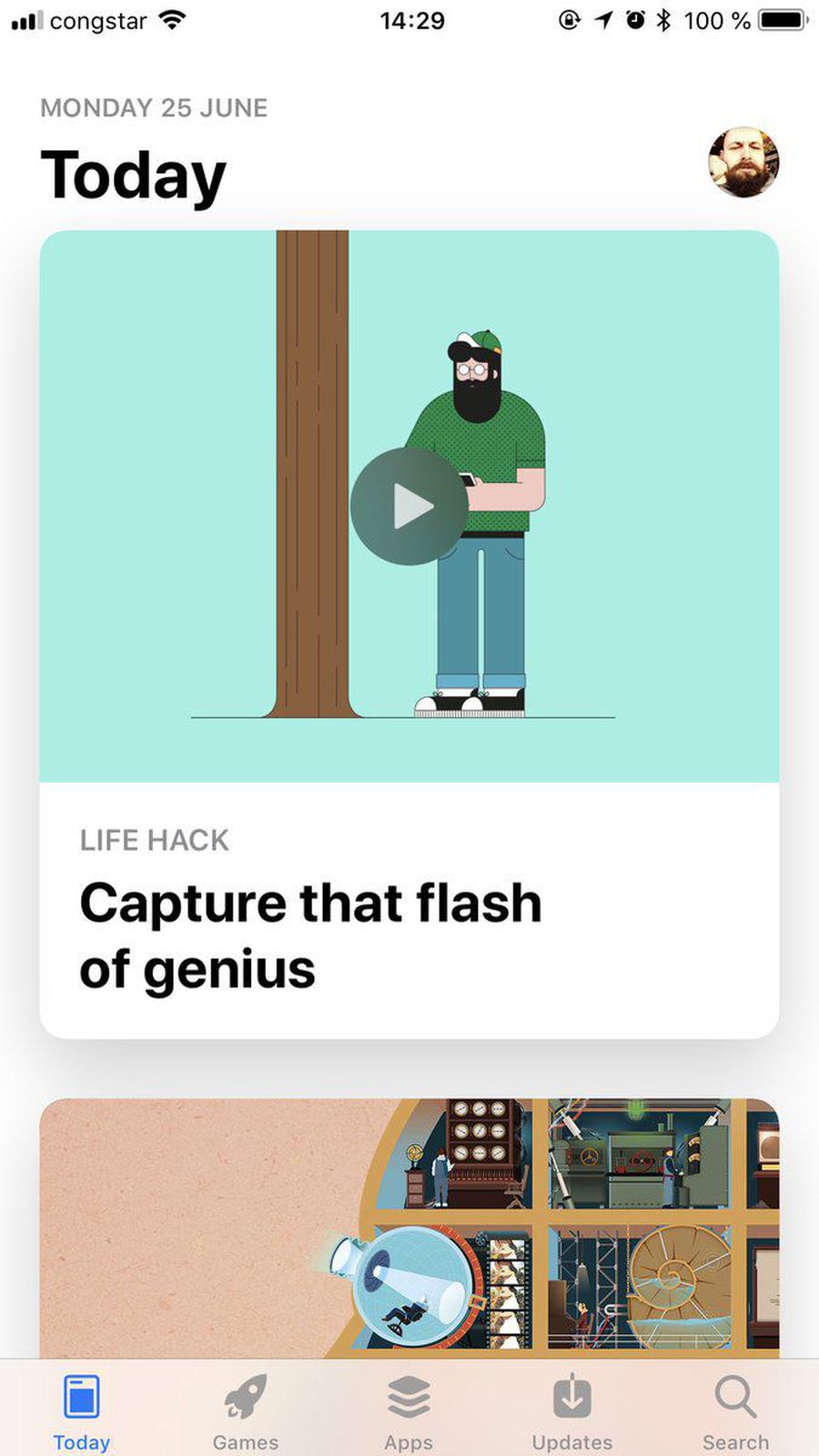Open the account profile picture
Image resolution: width=819 pixels, height=1456 pixels.
(x=743, y=162)
